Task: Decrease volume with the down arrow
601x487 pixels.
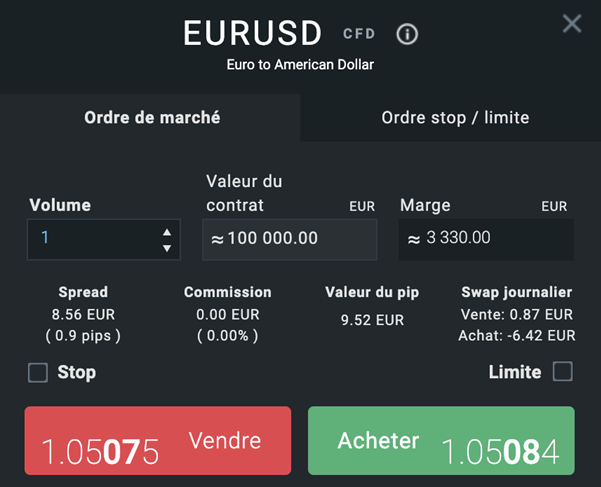Action: 167,248
